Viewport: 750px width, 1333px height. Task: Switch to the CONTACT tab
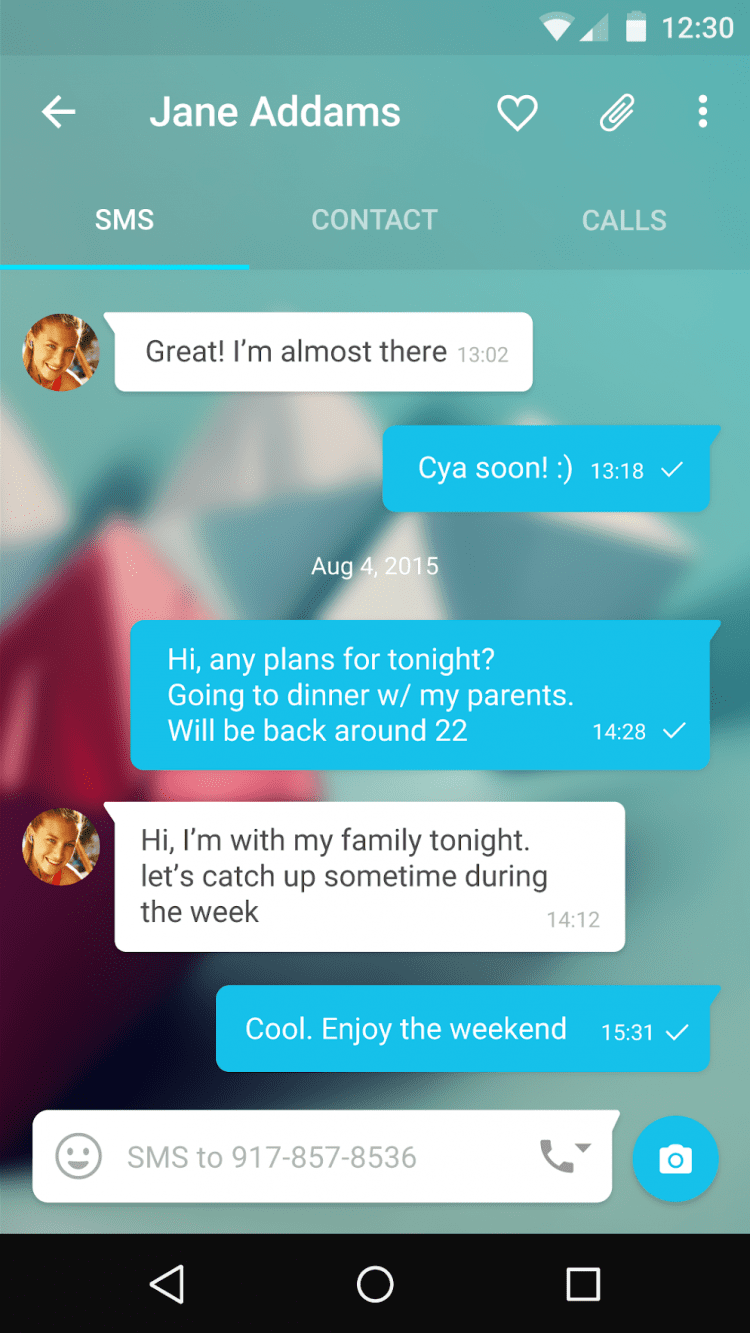374,220
